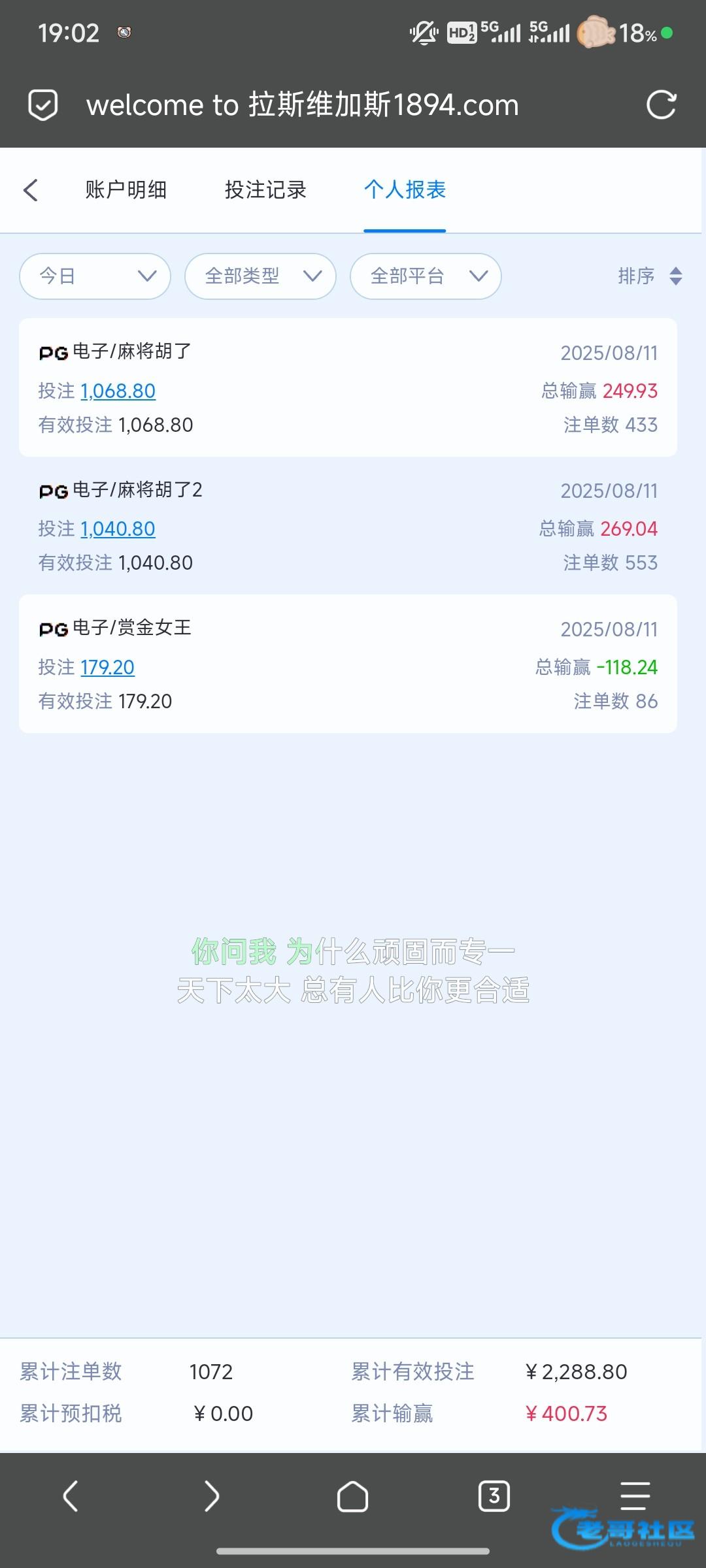Tap the browser forward arrow

pyautogui.click(x=212, y=1496)
